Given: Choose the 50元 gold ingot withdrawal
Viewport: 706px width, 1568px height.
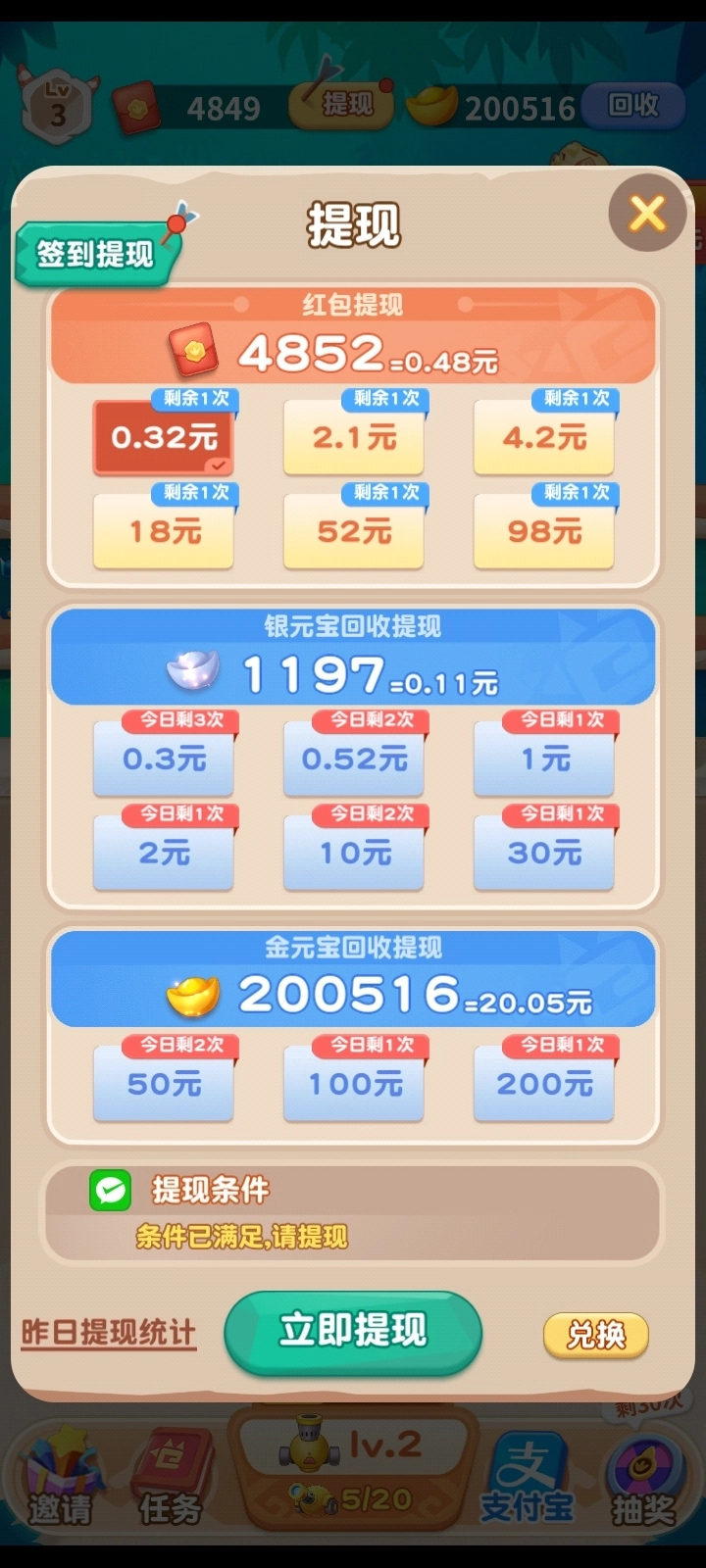Looking at the screenshot, I should 164,1084.
